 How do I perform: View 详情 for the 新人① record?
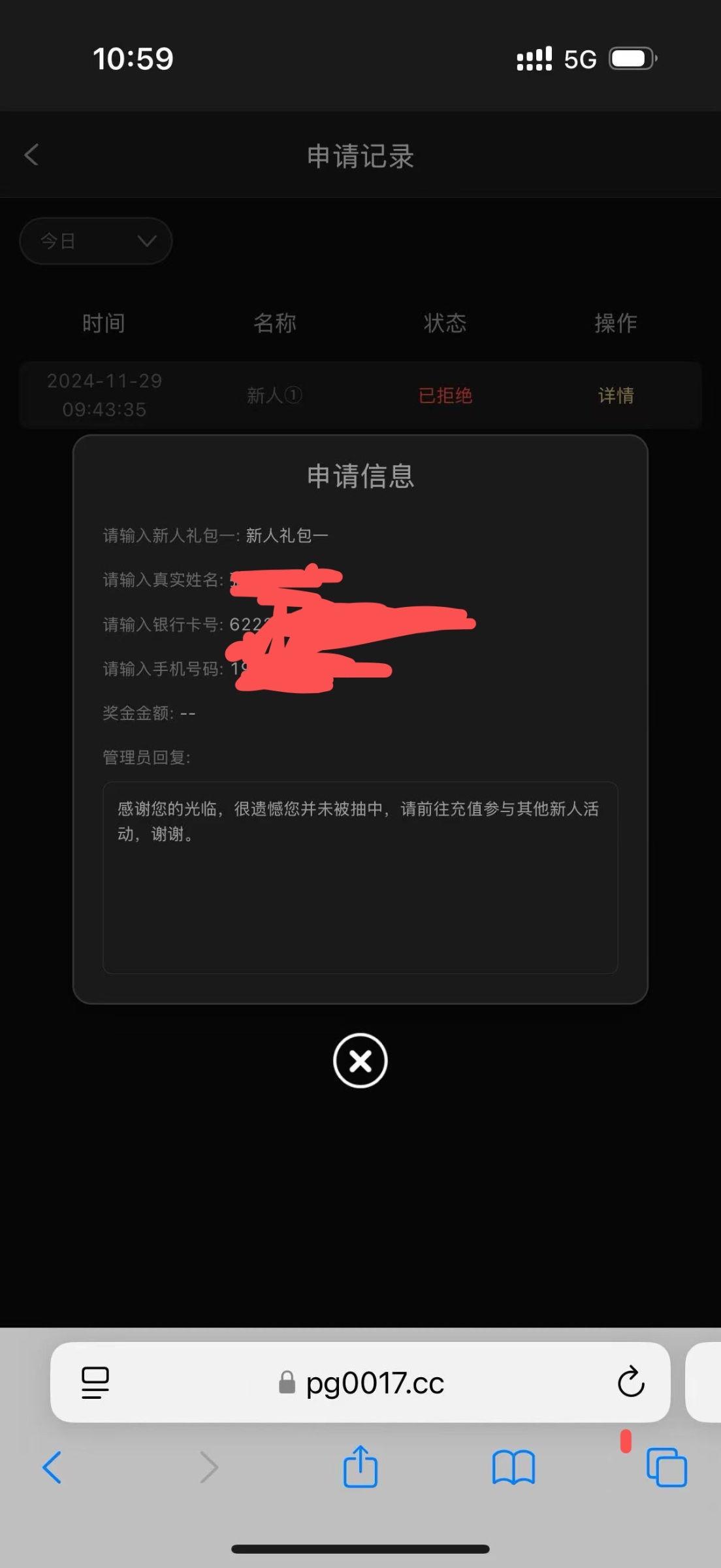(x=615, y=395)
